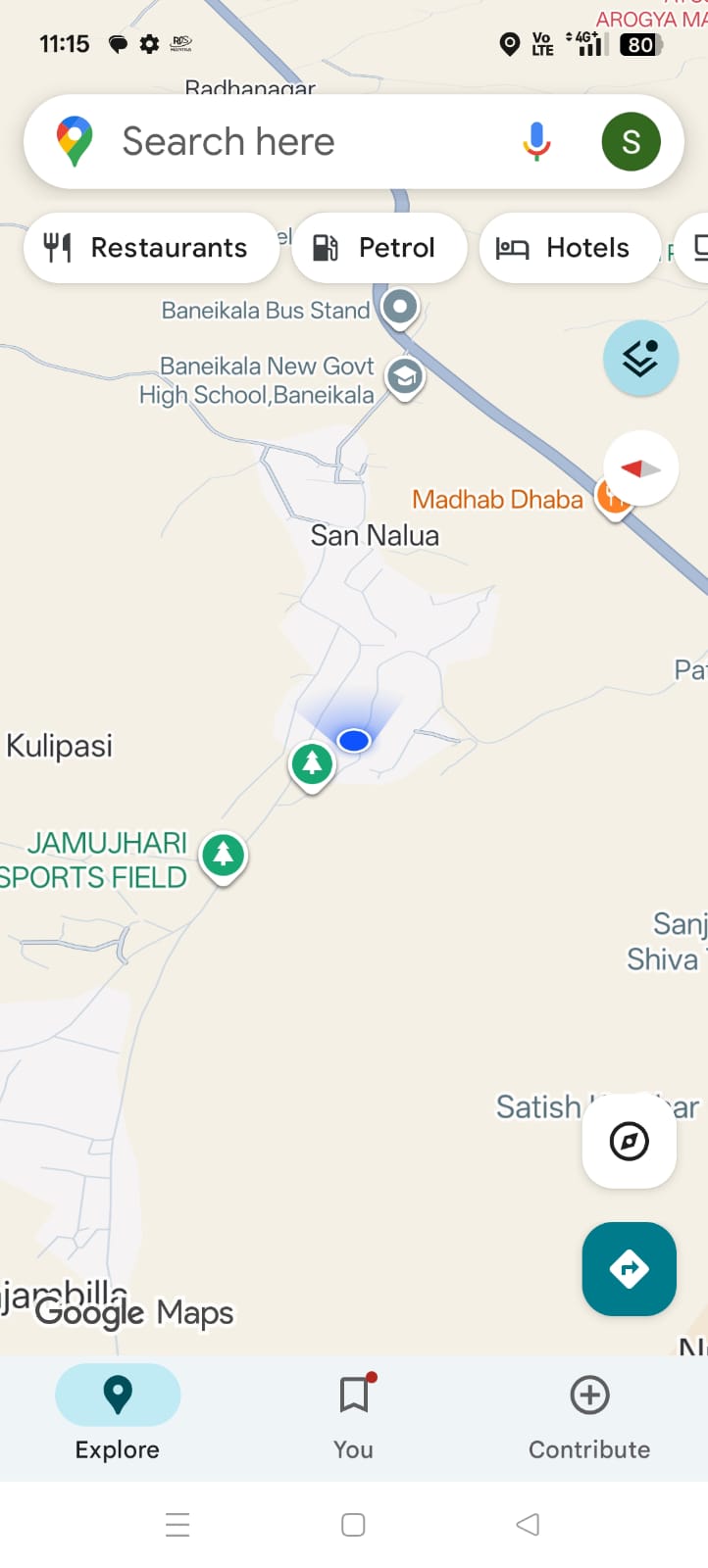Open the Baneikala New Govt High School pin
The height and width of the screenshot is (1568, 708).
coord(404,377)
